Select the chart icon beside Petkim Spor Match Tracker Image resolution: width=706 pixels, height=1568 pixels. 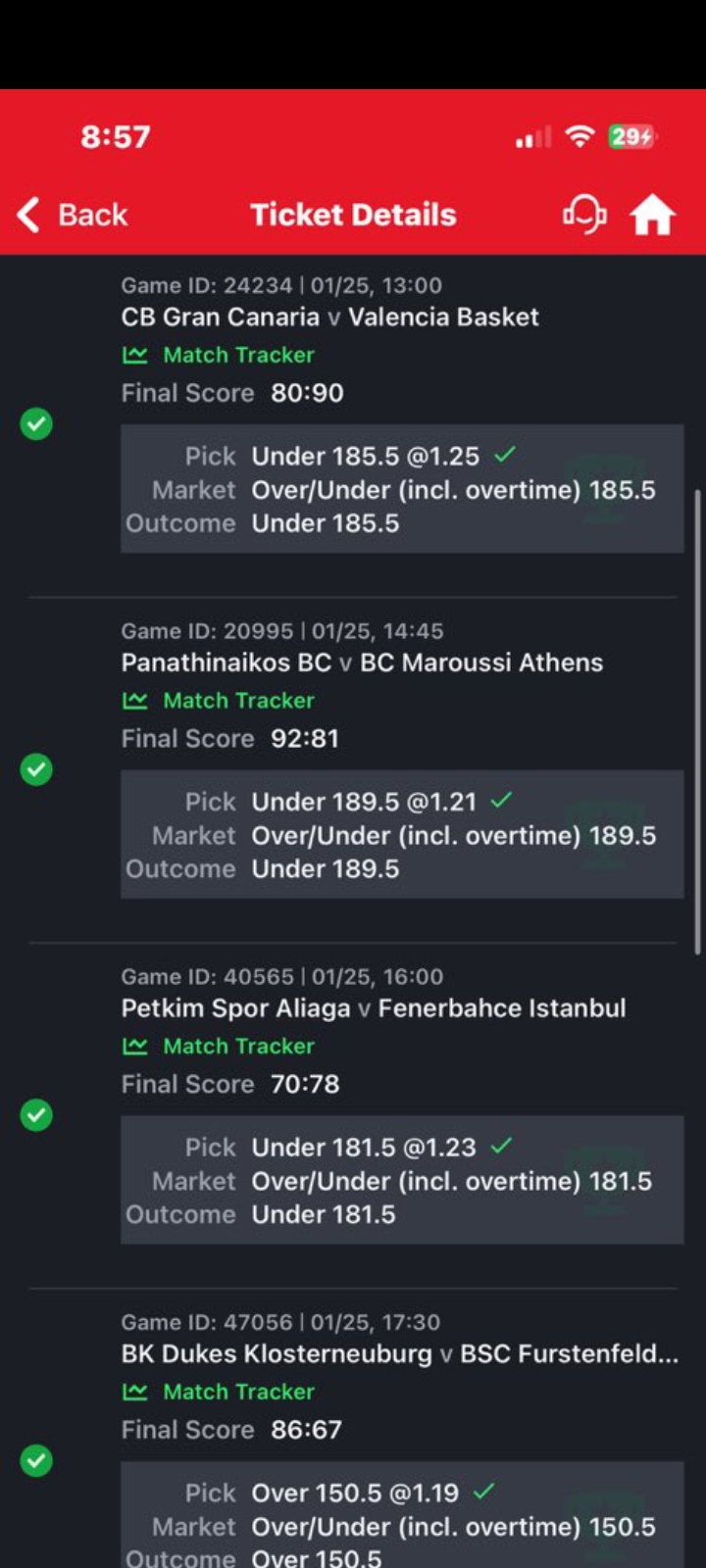[135, 1046]
